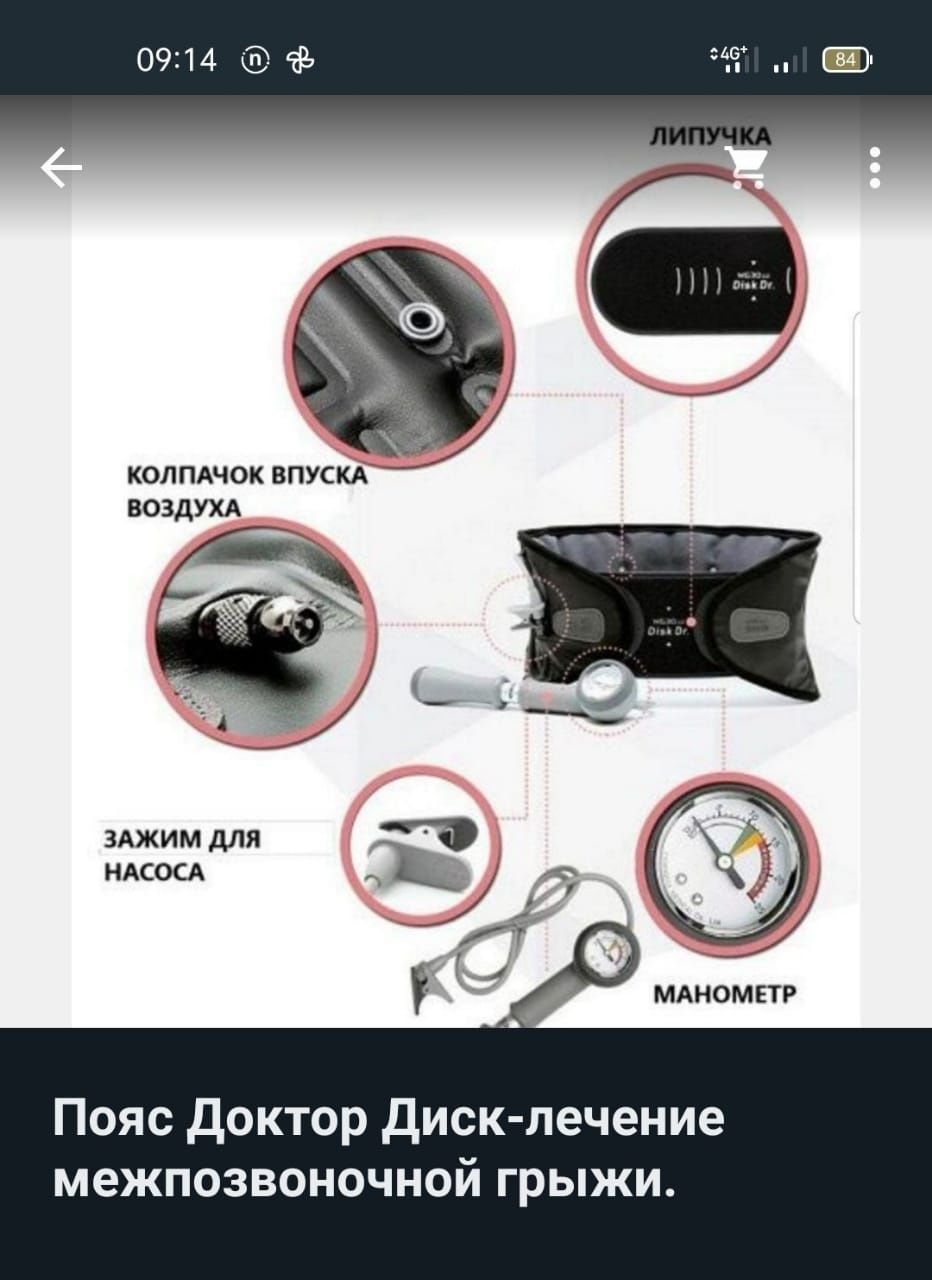The width and height of the screenshot is (932, 1280).
Task: Open the three-dot overflow menu
Action: pyautogui.click(x=875, y=168)
